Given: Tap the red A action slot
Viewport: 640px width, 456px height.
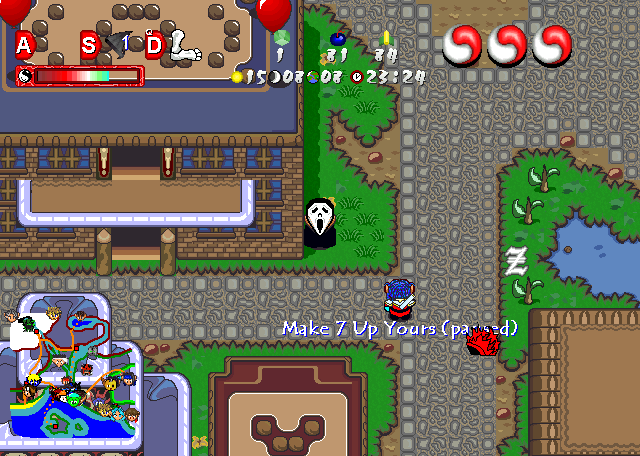Looking at the screenshot, I should tap(24, 44).
